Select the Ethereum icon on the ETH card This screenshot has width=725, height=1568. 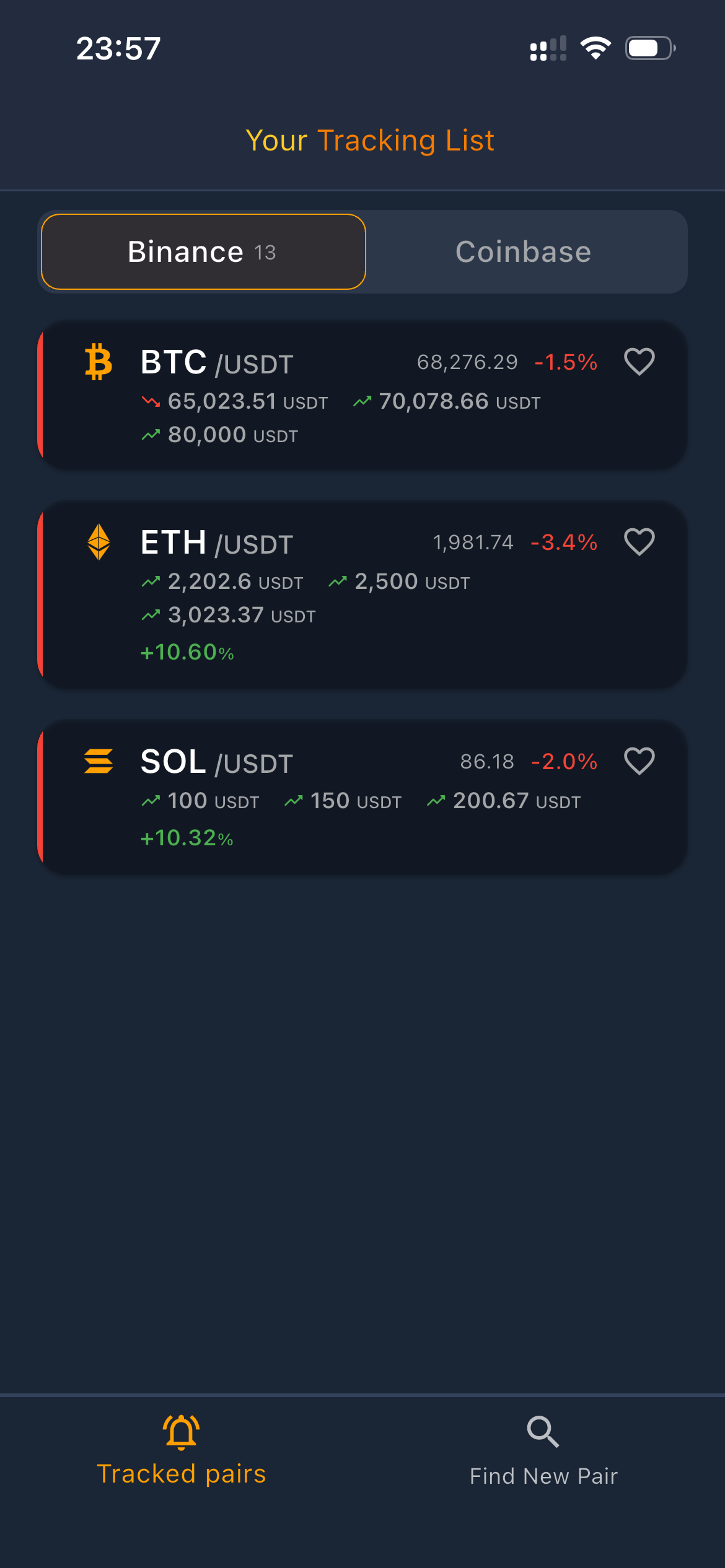(98, 542)
